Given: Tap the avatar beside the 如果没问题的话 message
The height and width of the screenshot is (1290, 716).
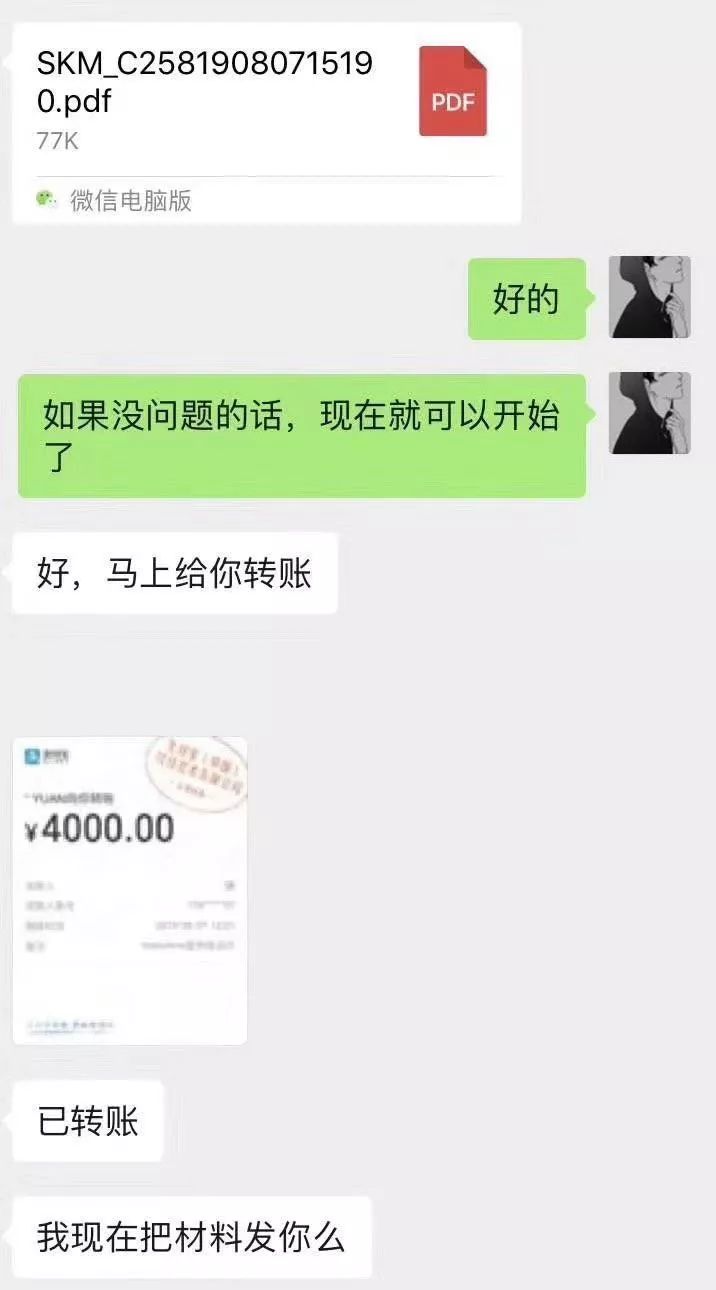Looking at the screenshot, I should click(x=649, y=413).
